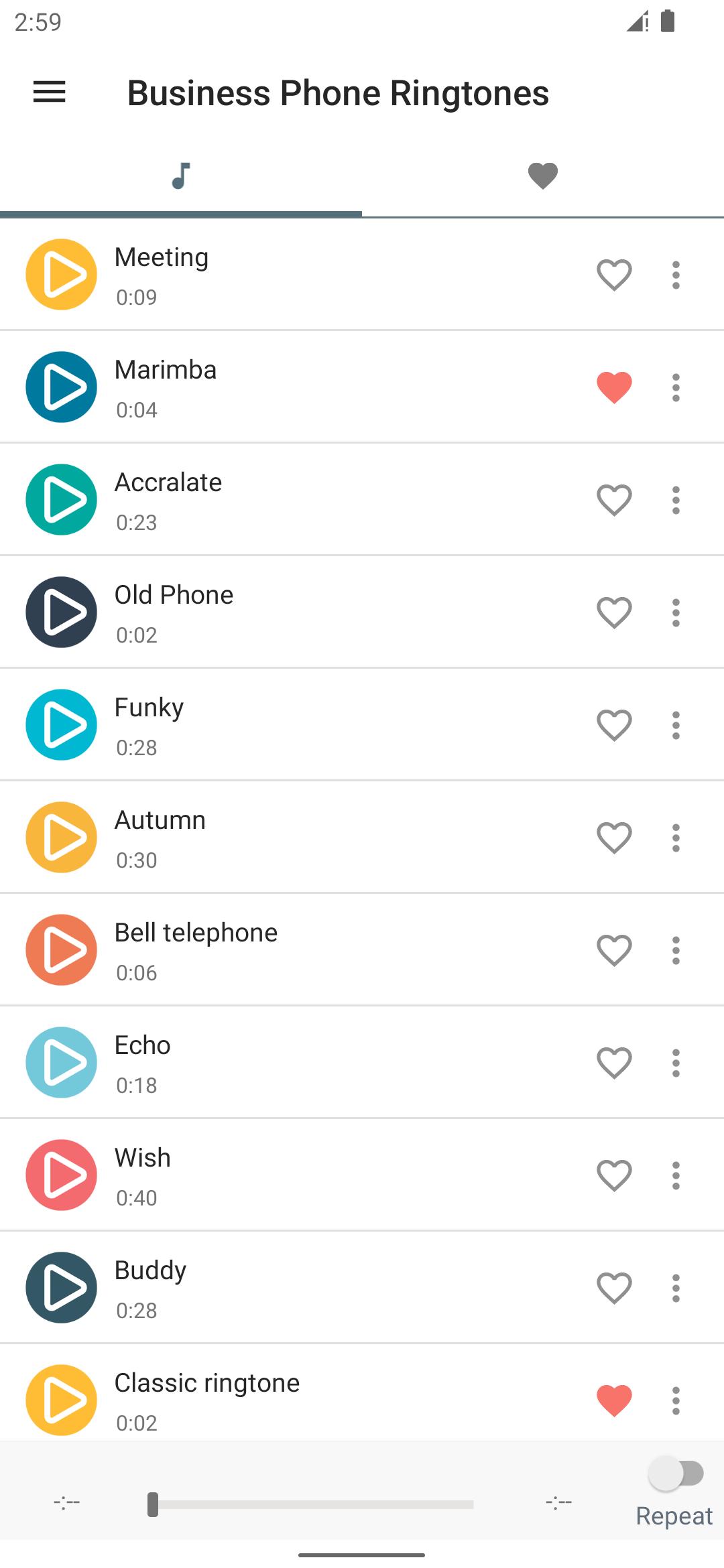Viewport: 724px width, 1568px height.
Task: Toggle the Repeat switch on
Action: point(676,1474)
